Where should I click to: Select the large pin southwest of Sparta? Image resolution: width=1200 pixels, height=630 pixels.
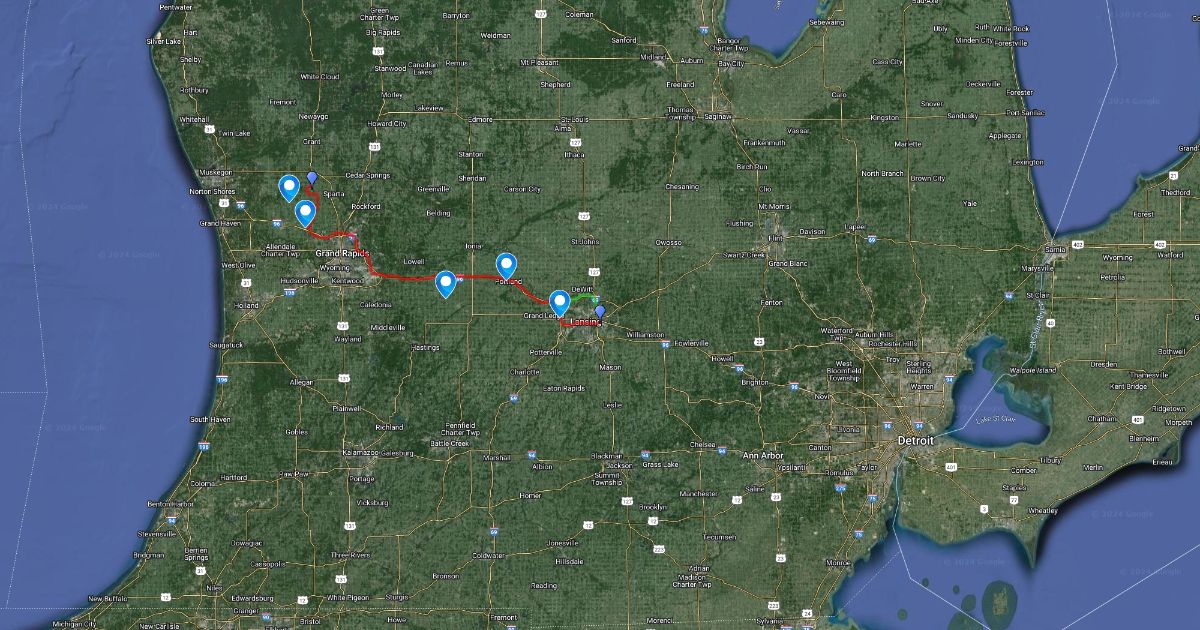coord(306,212)
